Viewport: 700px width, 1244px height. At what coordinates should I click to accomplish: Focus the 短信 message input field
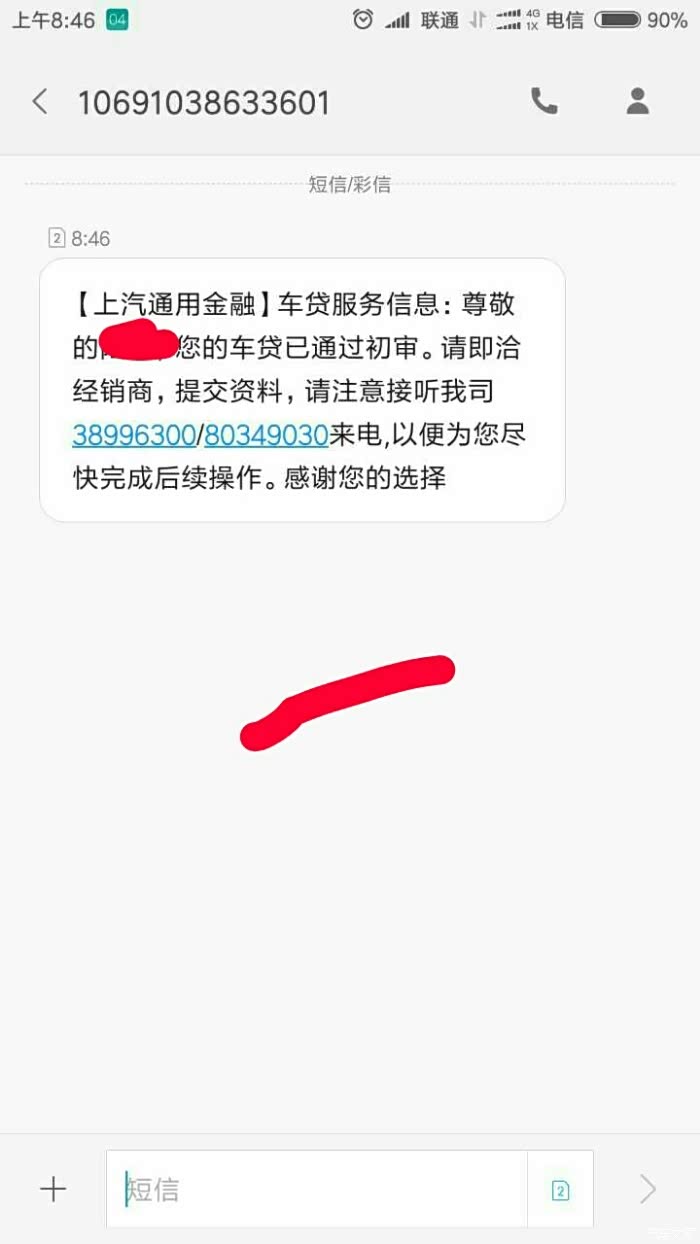tap(316, 1189)
